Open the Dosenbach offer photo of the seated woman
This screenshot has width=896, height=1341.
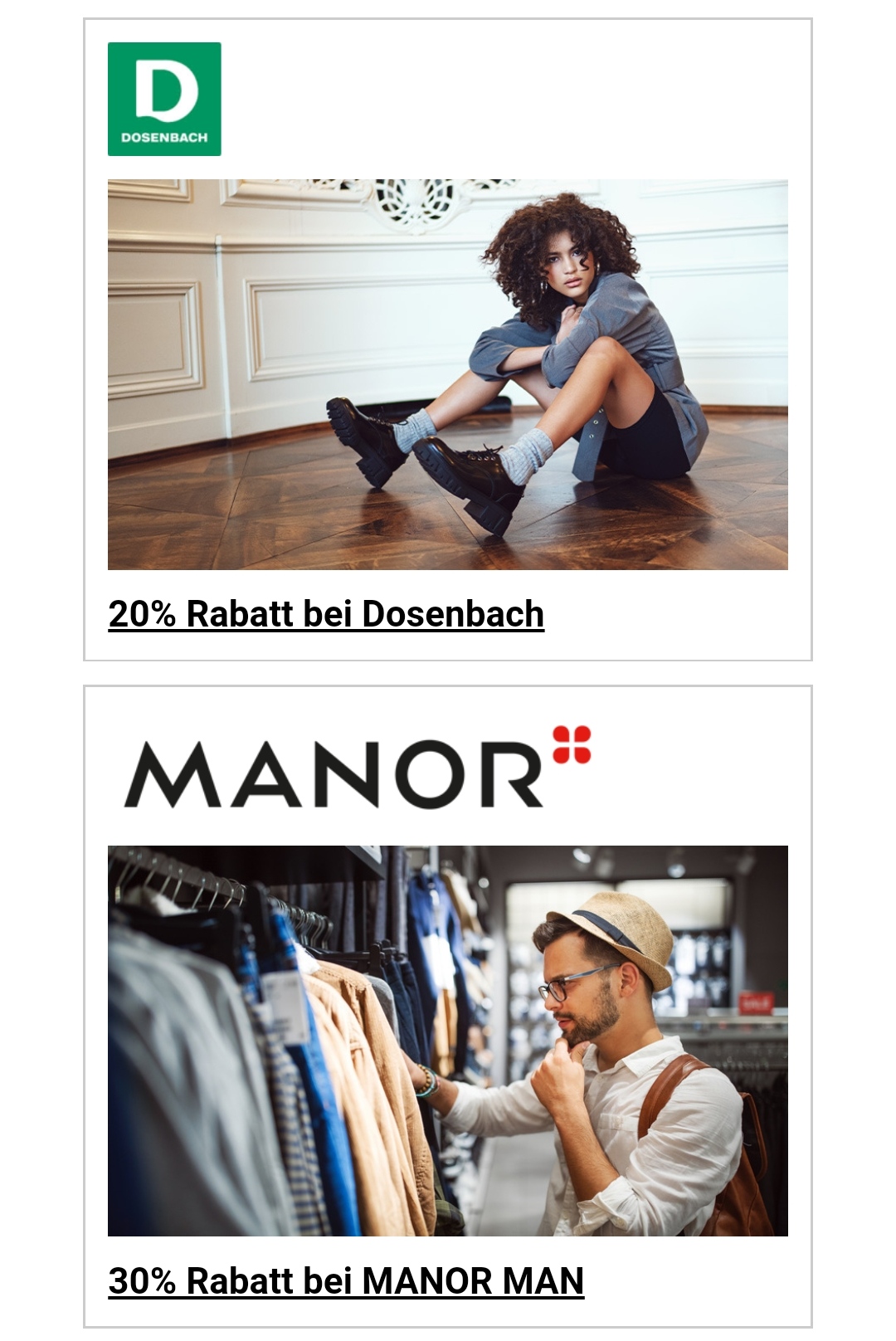[x=448, y=374]
